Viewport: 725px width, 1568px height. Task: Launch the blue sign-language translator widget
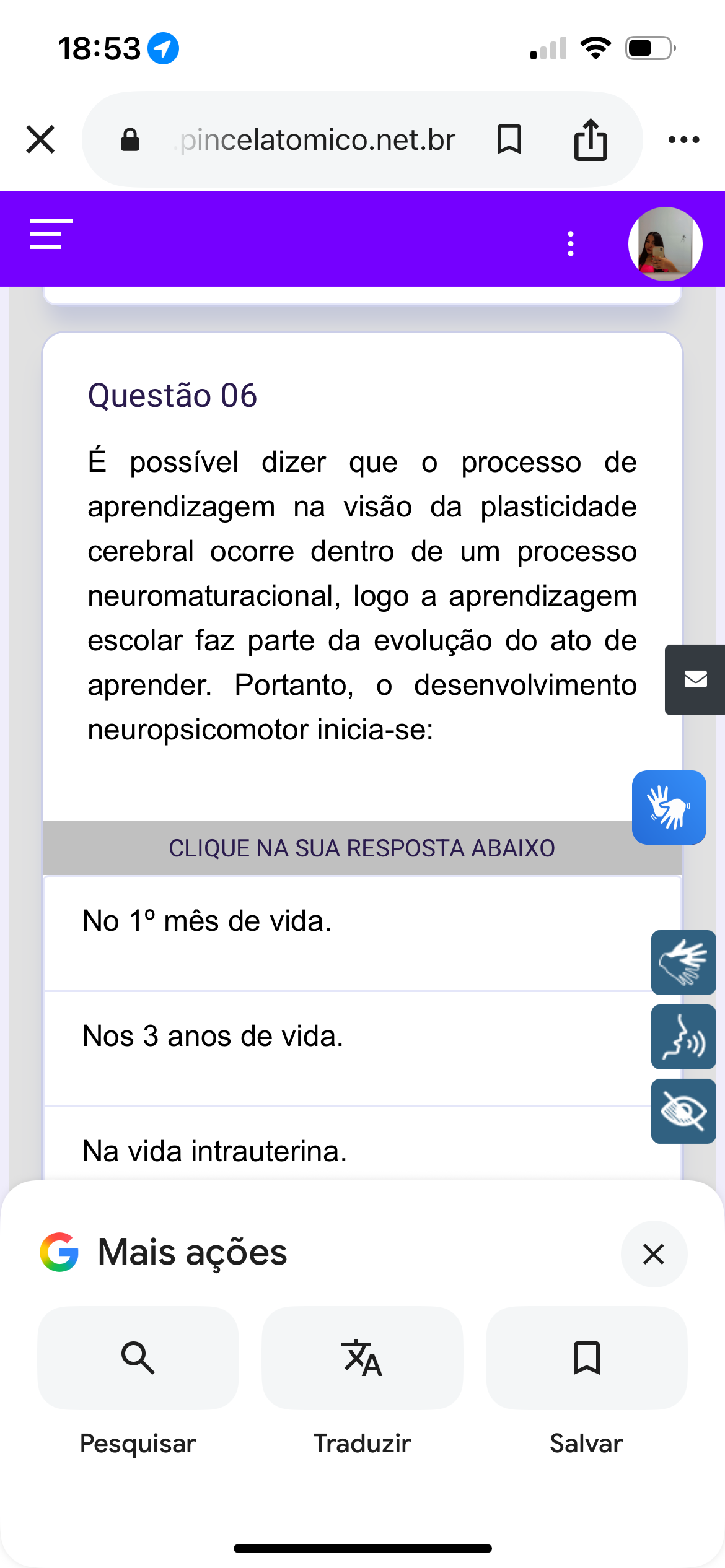669,807
